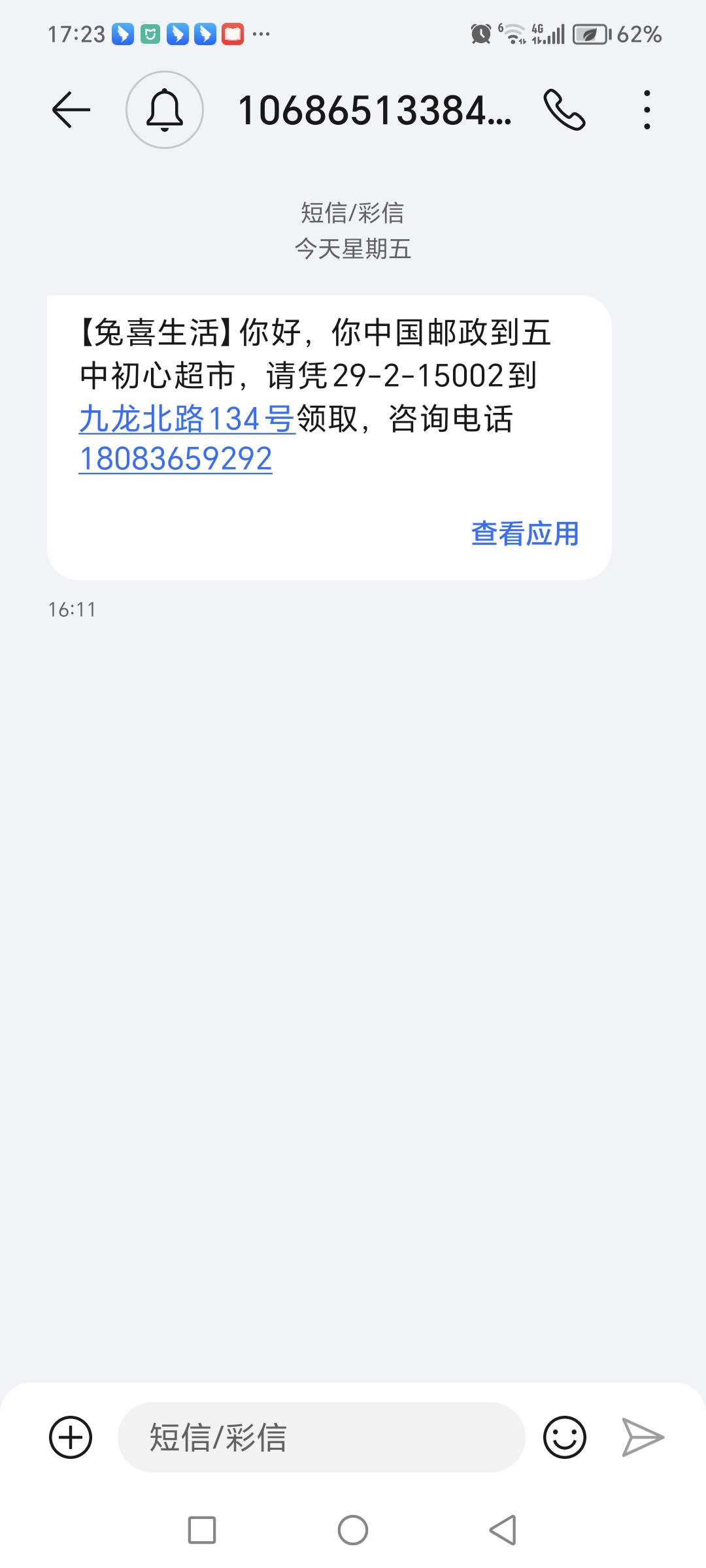Tap phone number 18083659292 link
The image size is (706, 1568).
point(175,459)
